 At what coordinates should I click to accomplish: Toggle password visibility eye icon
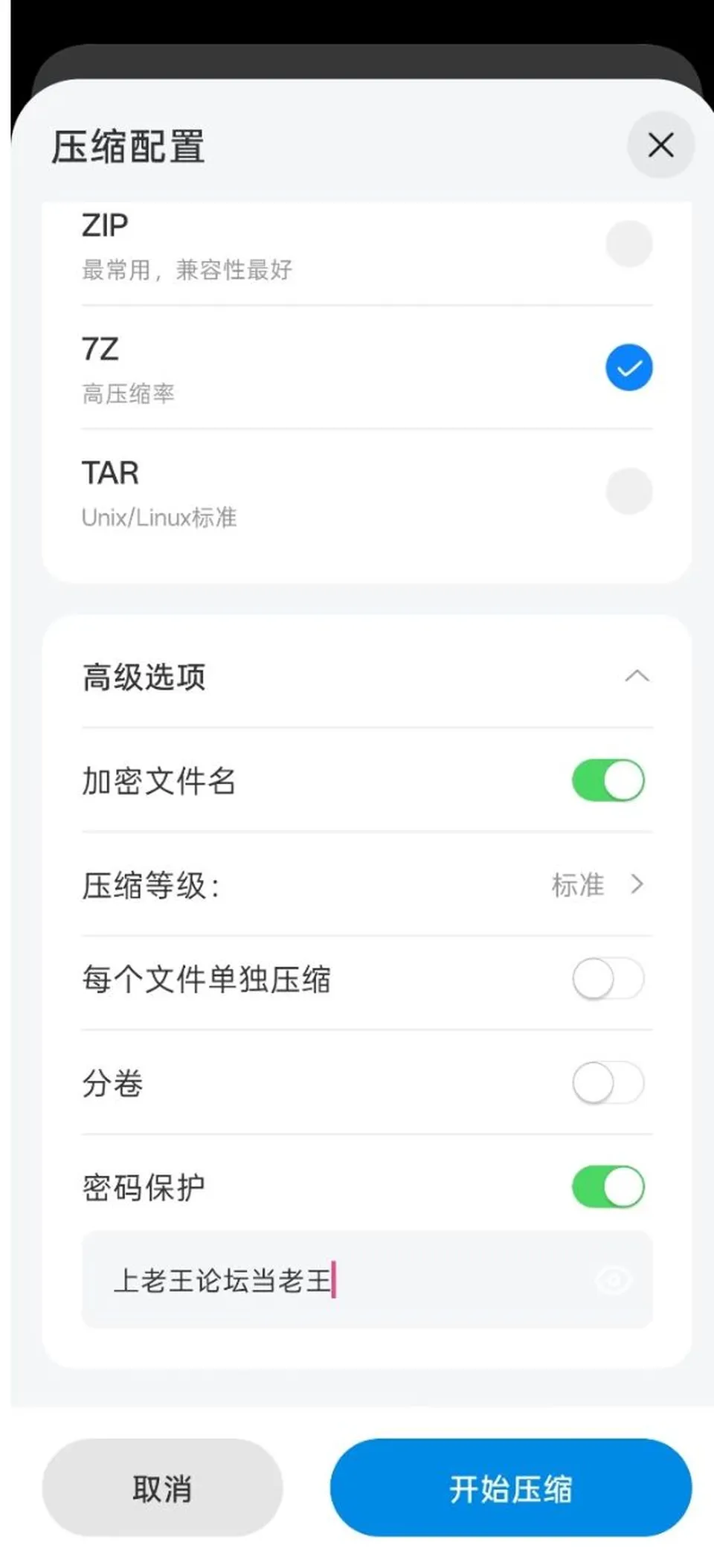click(614, 1280)
